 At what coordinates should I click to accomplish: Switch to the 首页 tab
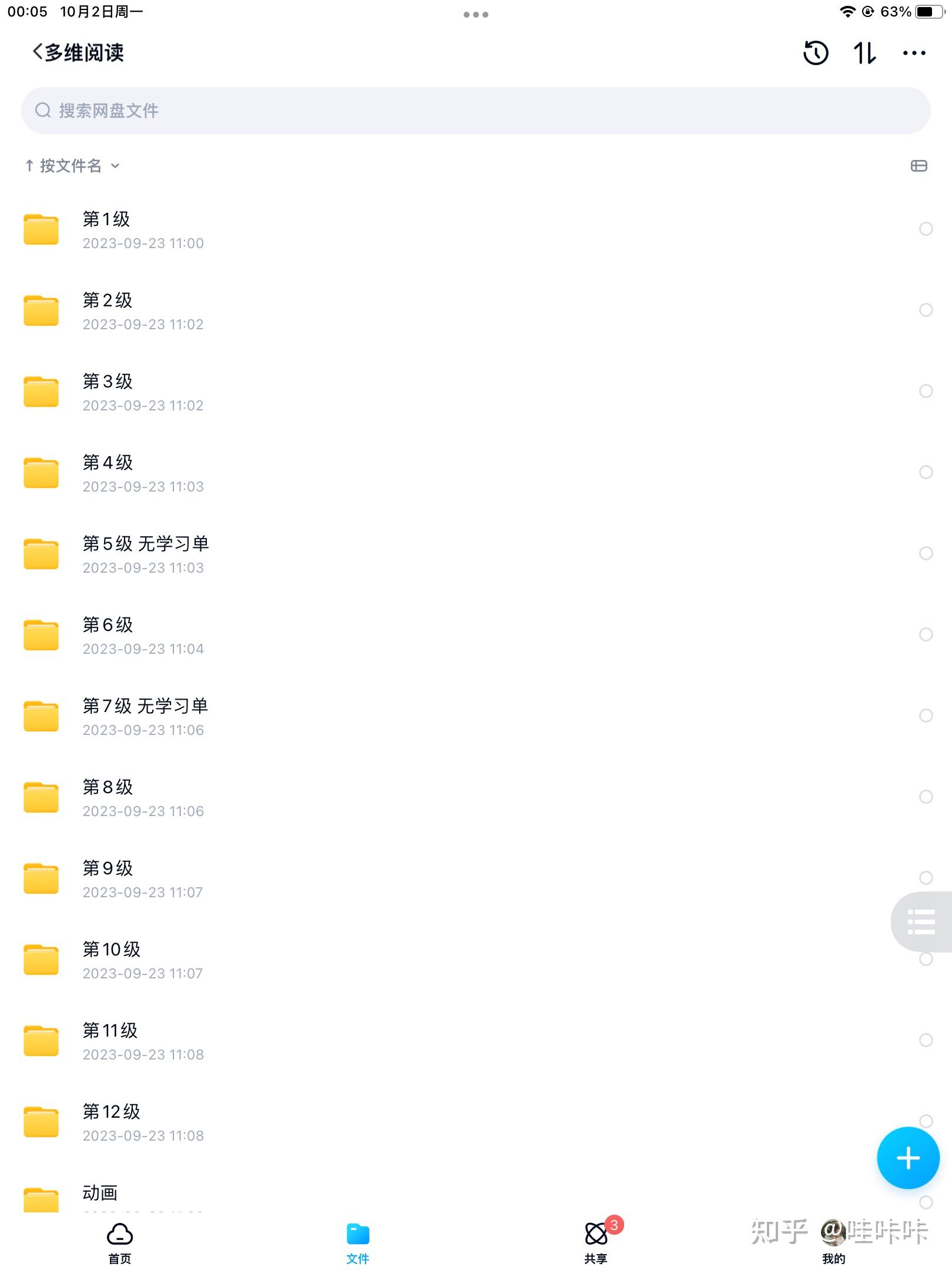(120, 1242)
